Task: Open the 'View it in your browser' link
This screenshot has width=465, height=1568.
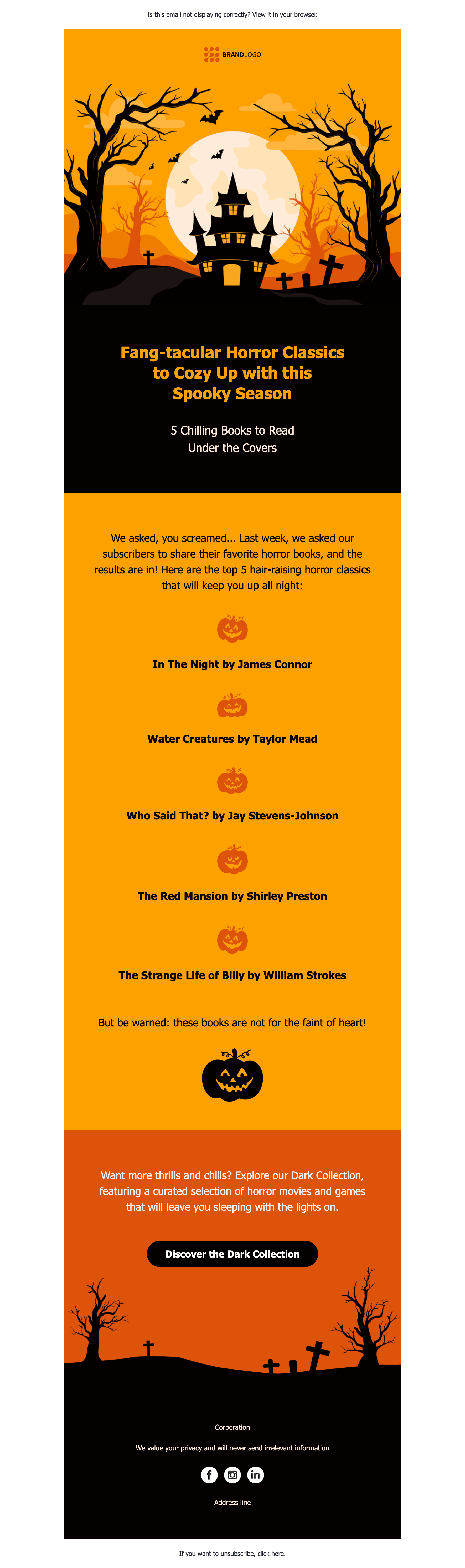Action: point(285,15)
